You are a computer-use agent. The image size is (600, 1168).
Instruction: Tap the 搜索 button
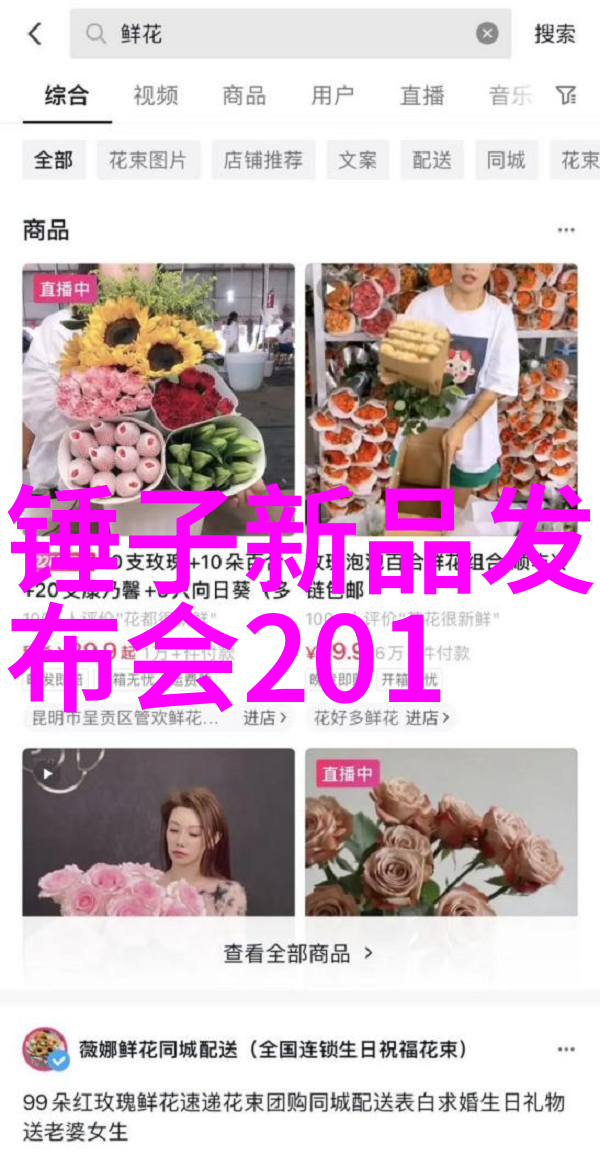point(554,34)
